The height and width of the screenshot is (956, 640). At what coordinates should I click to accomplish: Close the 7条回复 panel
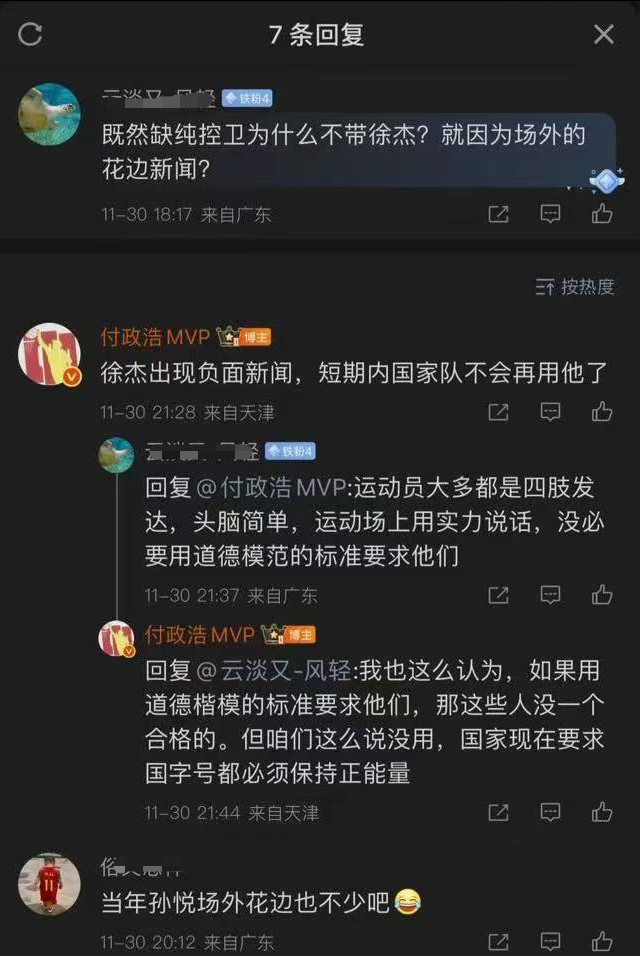click(x=604, y=35)
